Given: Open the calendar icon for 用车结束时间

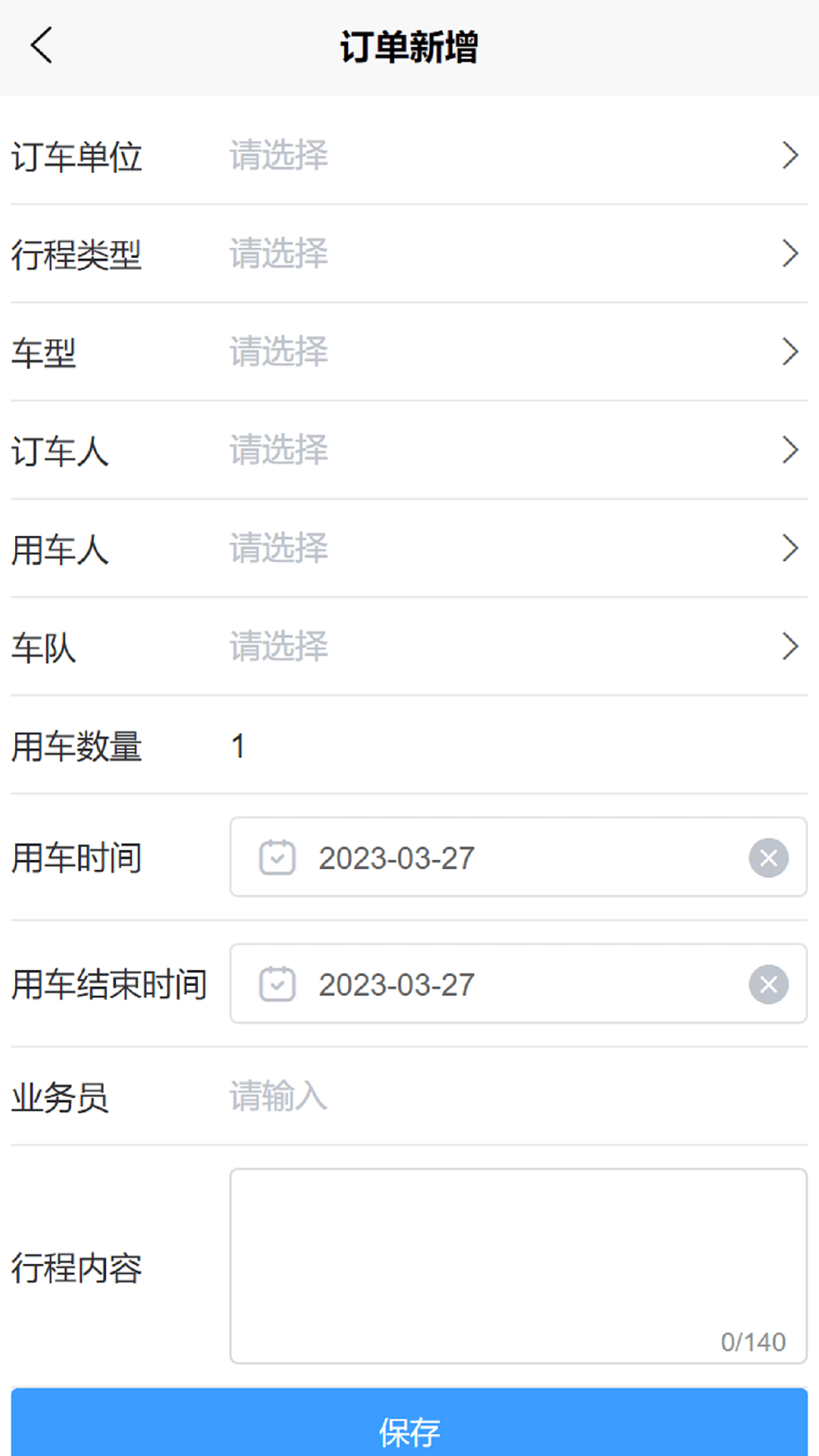Looking at the screenshot, I should 276,984.
